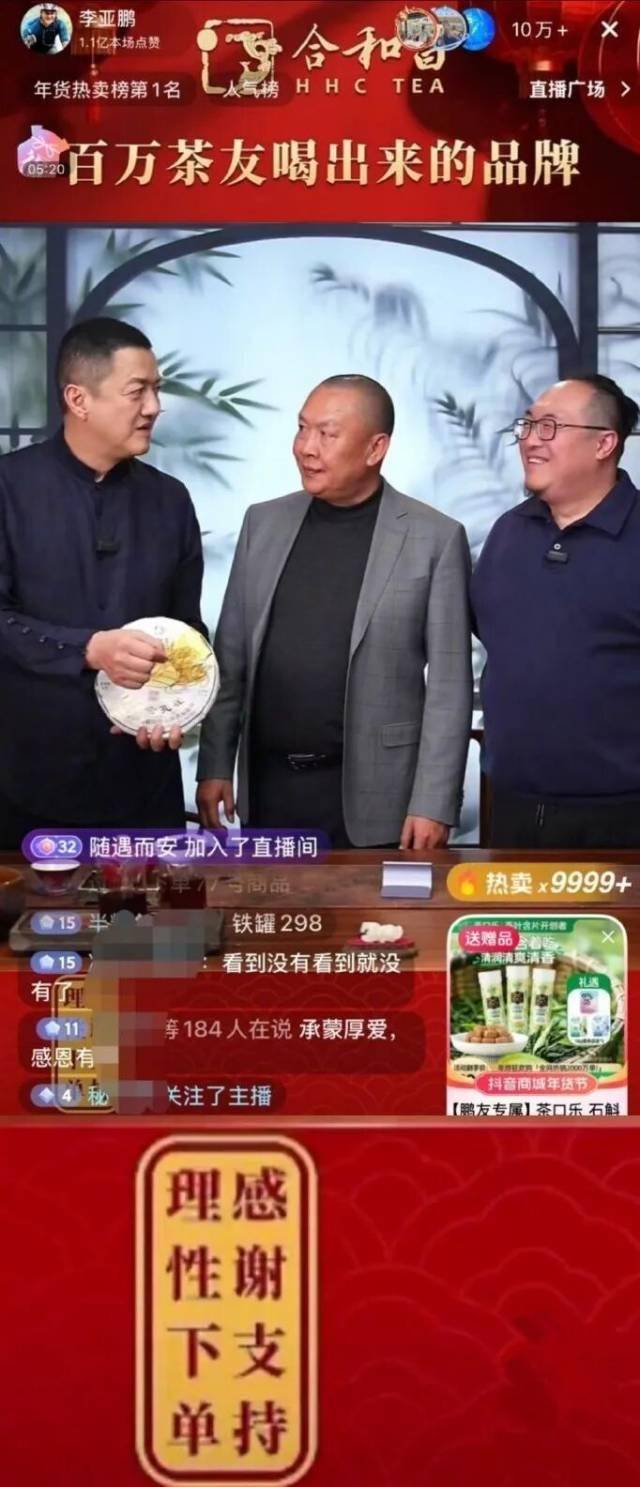Viewport: 640px width, 1487px height.
Task: Open 年货热卖榜第1名 ranking chip
Action: 107,89
